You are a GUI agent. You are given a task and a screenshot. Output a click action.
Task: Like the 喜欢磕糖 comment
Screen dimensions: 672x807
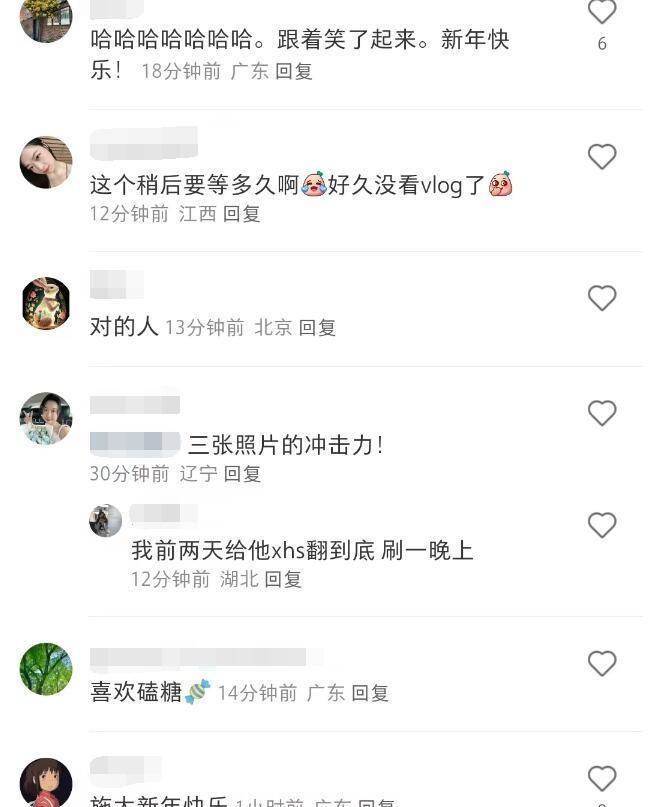tap(601, 664)
